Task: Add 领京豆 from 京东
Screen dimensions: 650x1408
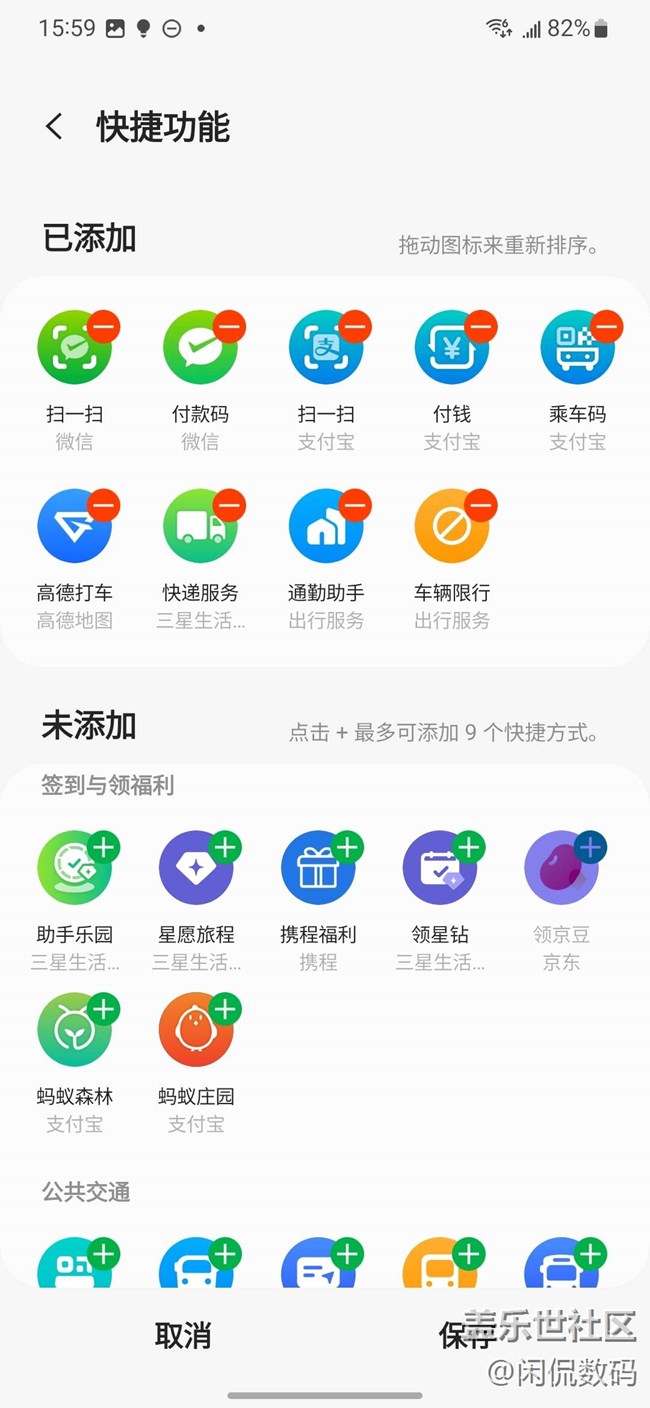Action: click(591, 848)
